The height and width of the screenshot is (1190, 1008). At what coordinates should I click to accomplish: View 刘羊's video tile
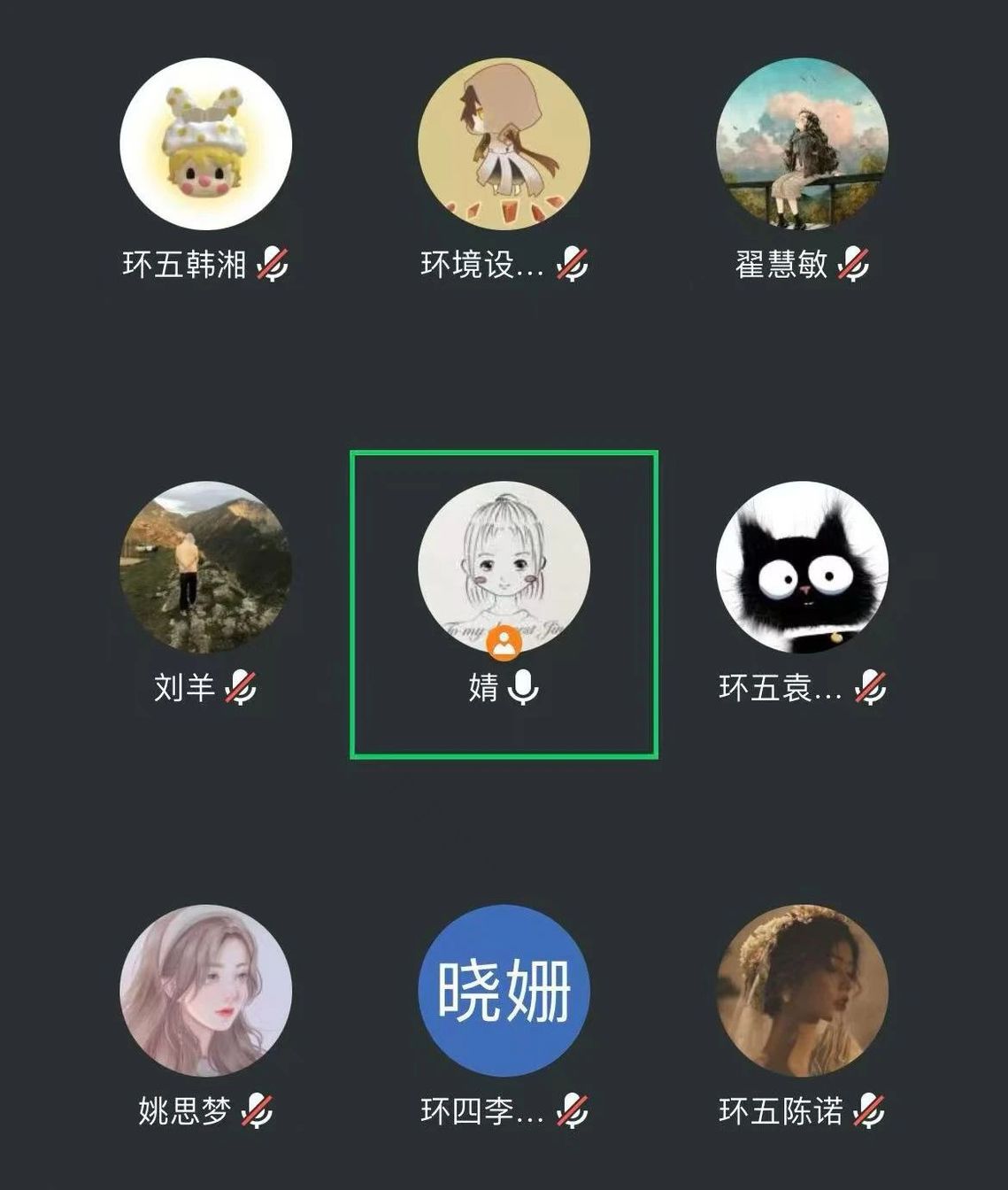(205, 568)
